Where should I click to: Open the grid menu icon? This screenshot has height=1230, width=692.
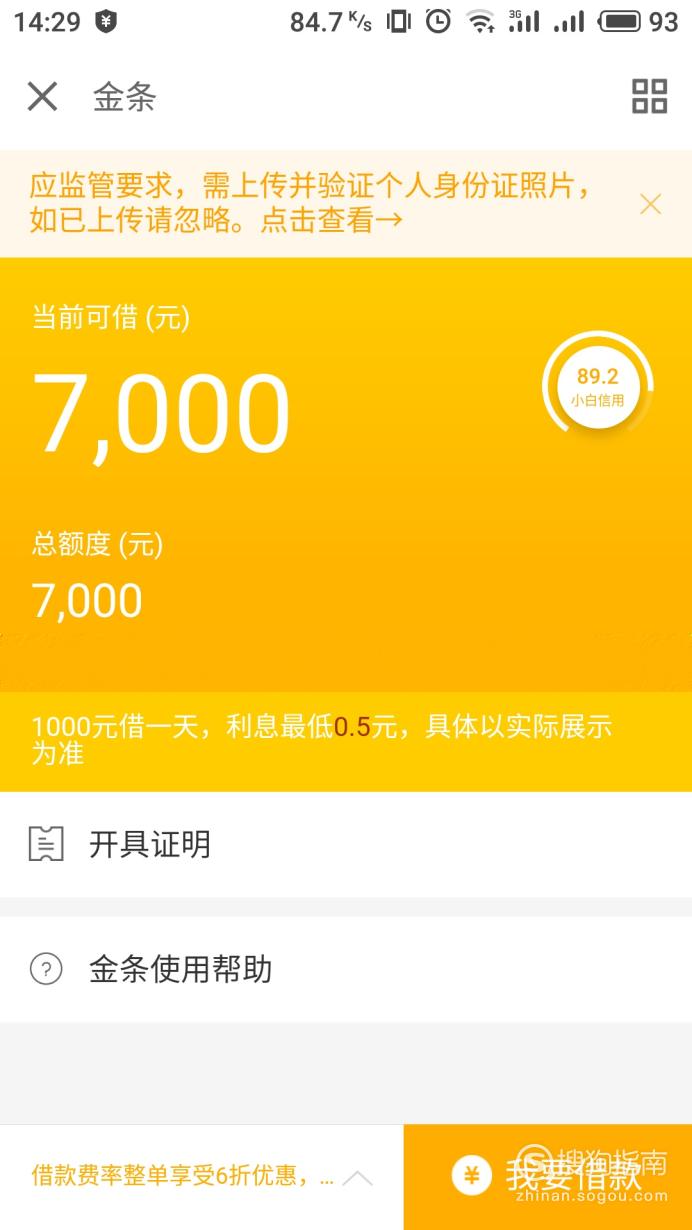649,97
